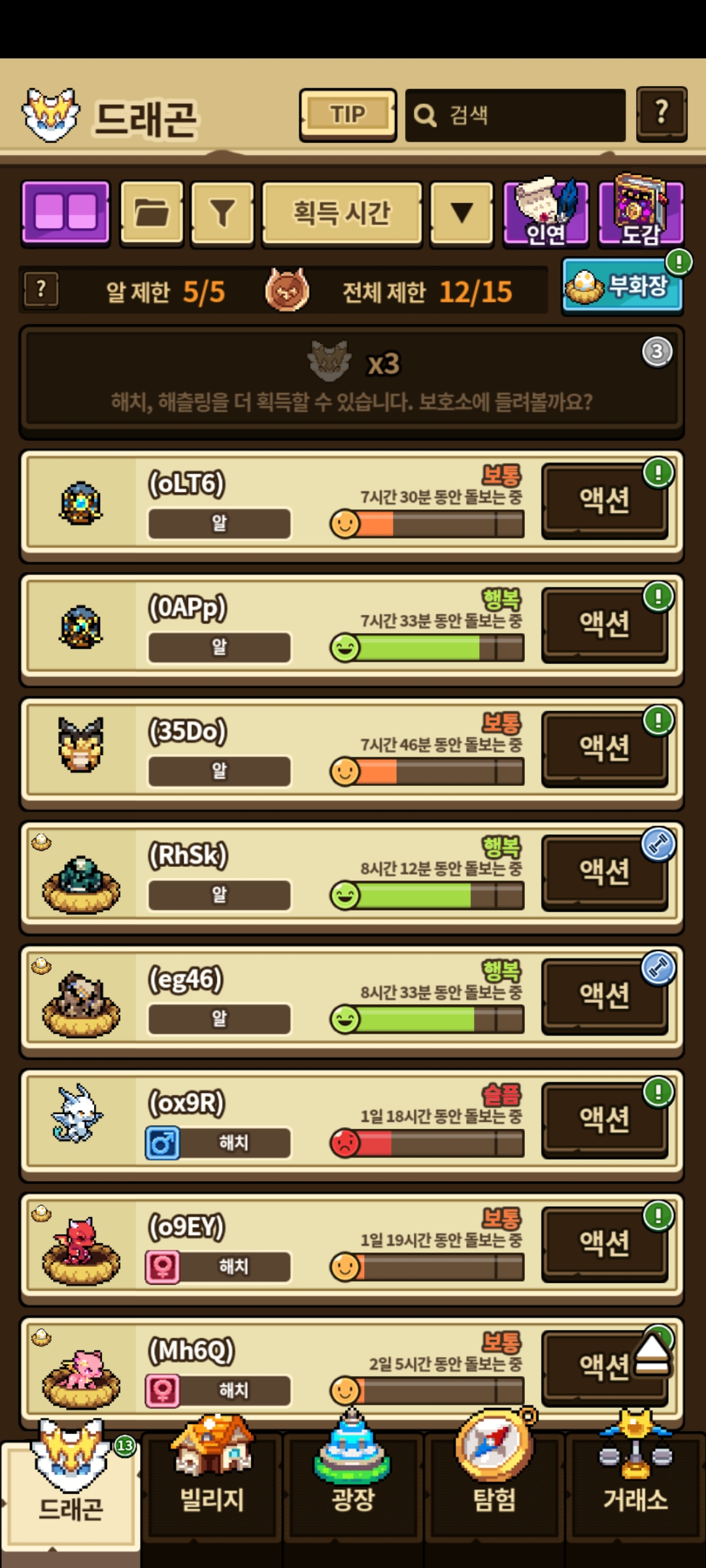Toggle the sort direction arrow
Image resolution: width=706 pixels, height=1568 pixels.
[x=462, y=213]
